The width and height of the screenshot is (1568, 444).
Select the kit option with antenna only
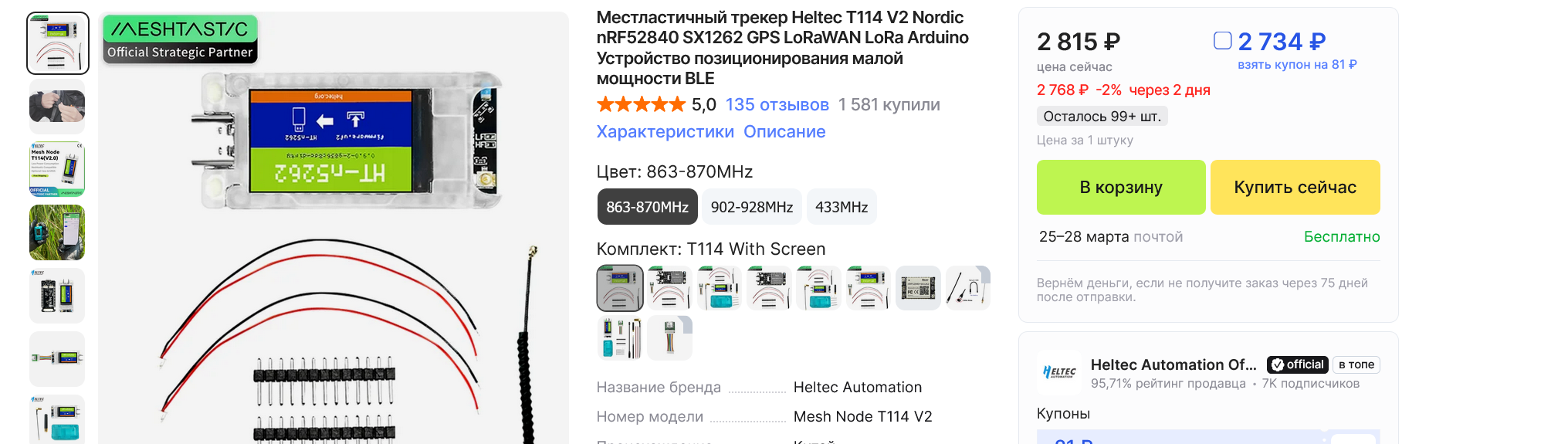pyautogui.click(x=967, y=288)
